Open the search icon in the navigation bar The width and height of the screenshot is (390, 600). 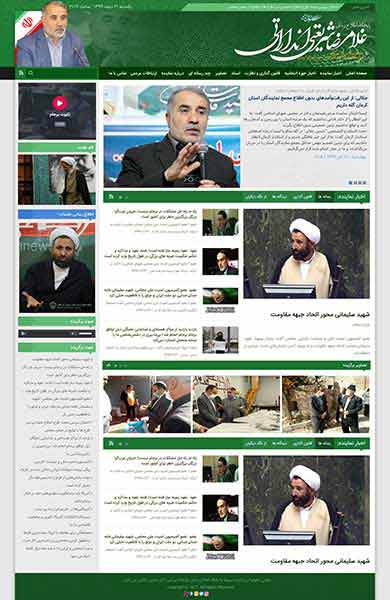pos(31,73)
